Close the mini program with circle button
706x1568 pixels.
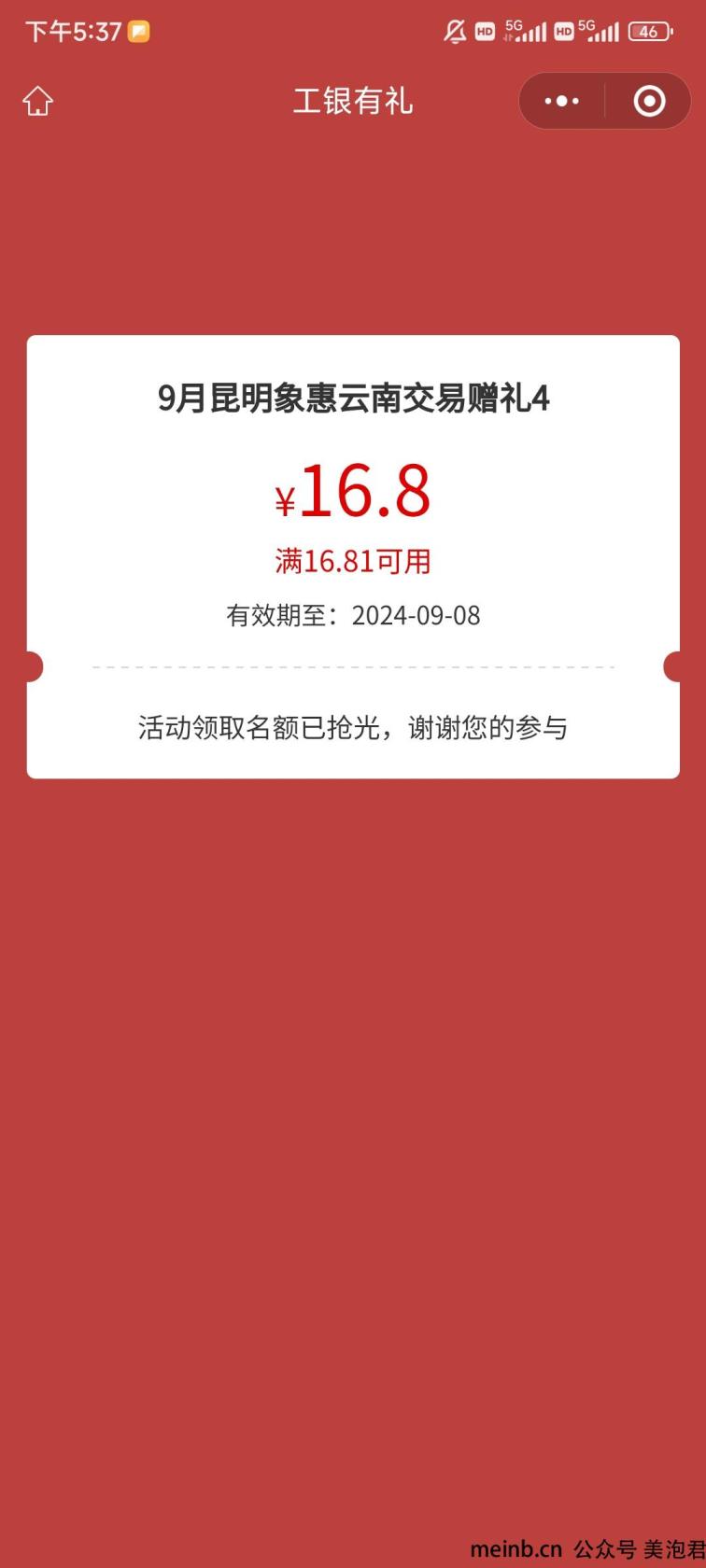pyautogui.click(x=649, y=101)
